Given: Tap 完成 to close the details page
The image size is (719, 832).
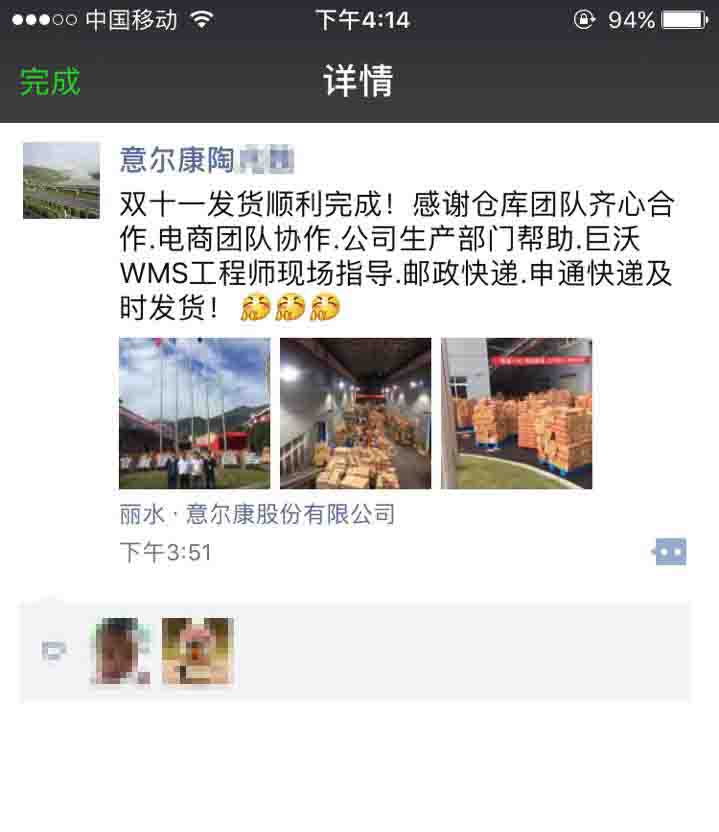Looking at the screenshot, I should [x=50, y=81].
